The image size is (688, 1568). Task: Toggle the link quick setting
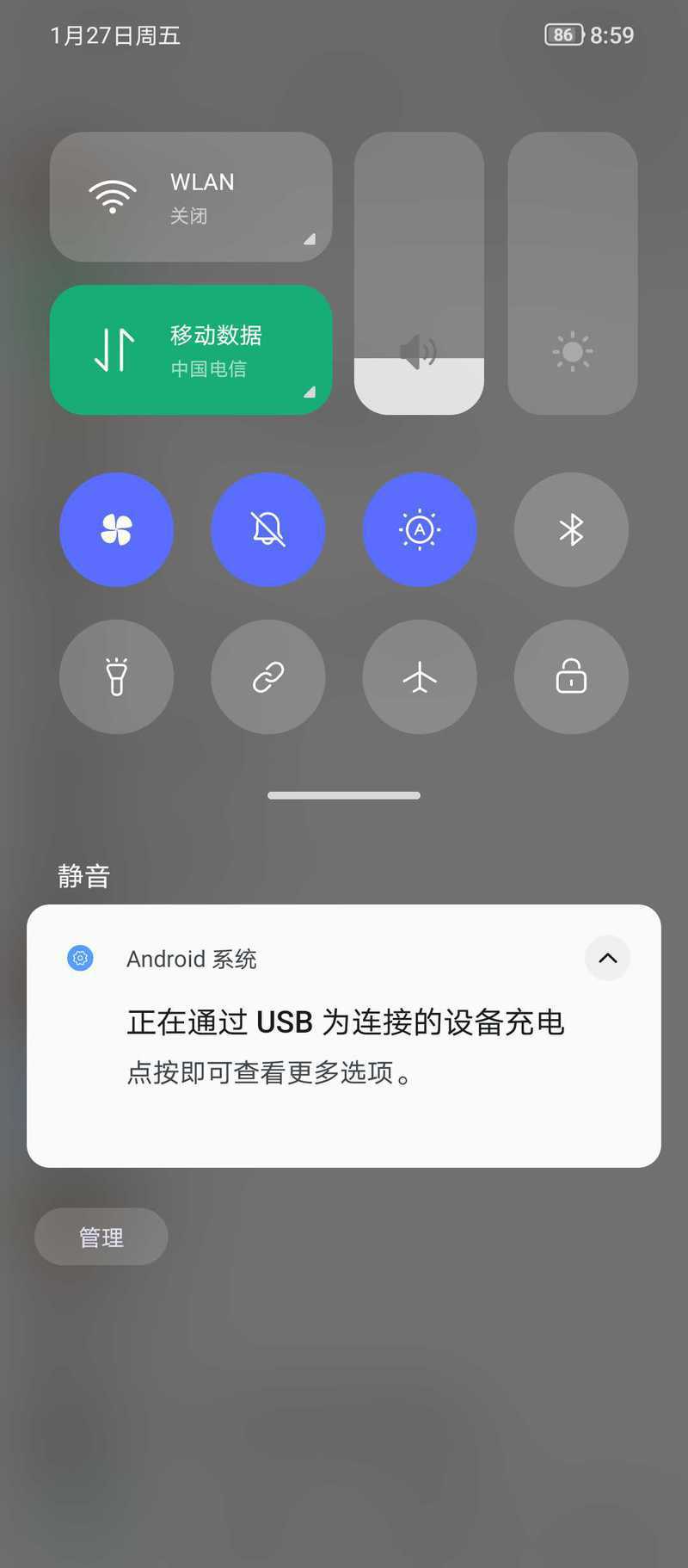pyautogui.click(x=268, y=677)
